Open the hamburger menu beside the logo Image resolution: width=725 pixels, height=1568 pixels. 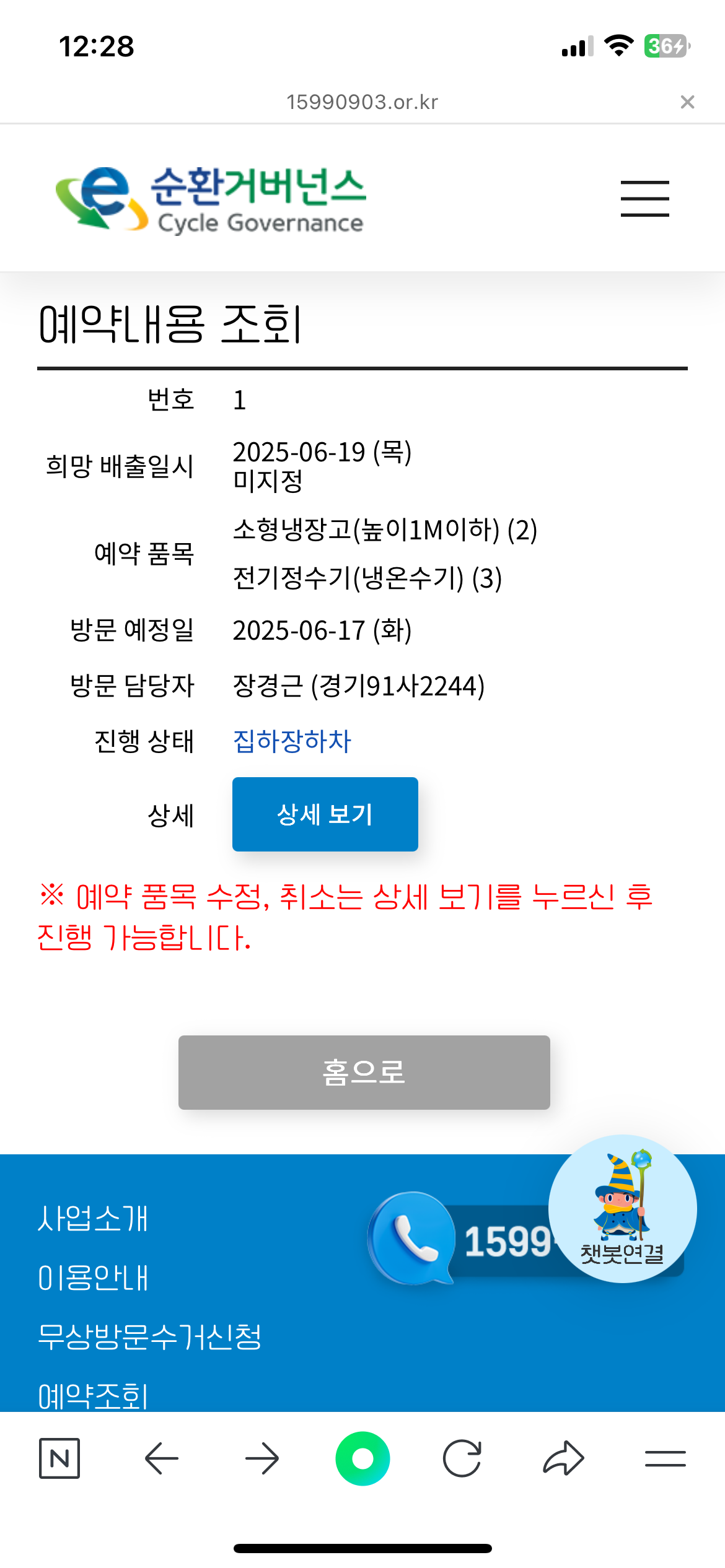tap(645, 198)
